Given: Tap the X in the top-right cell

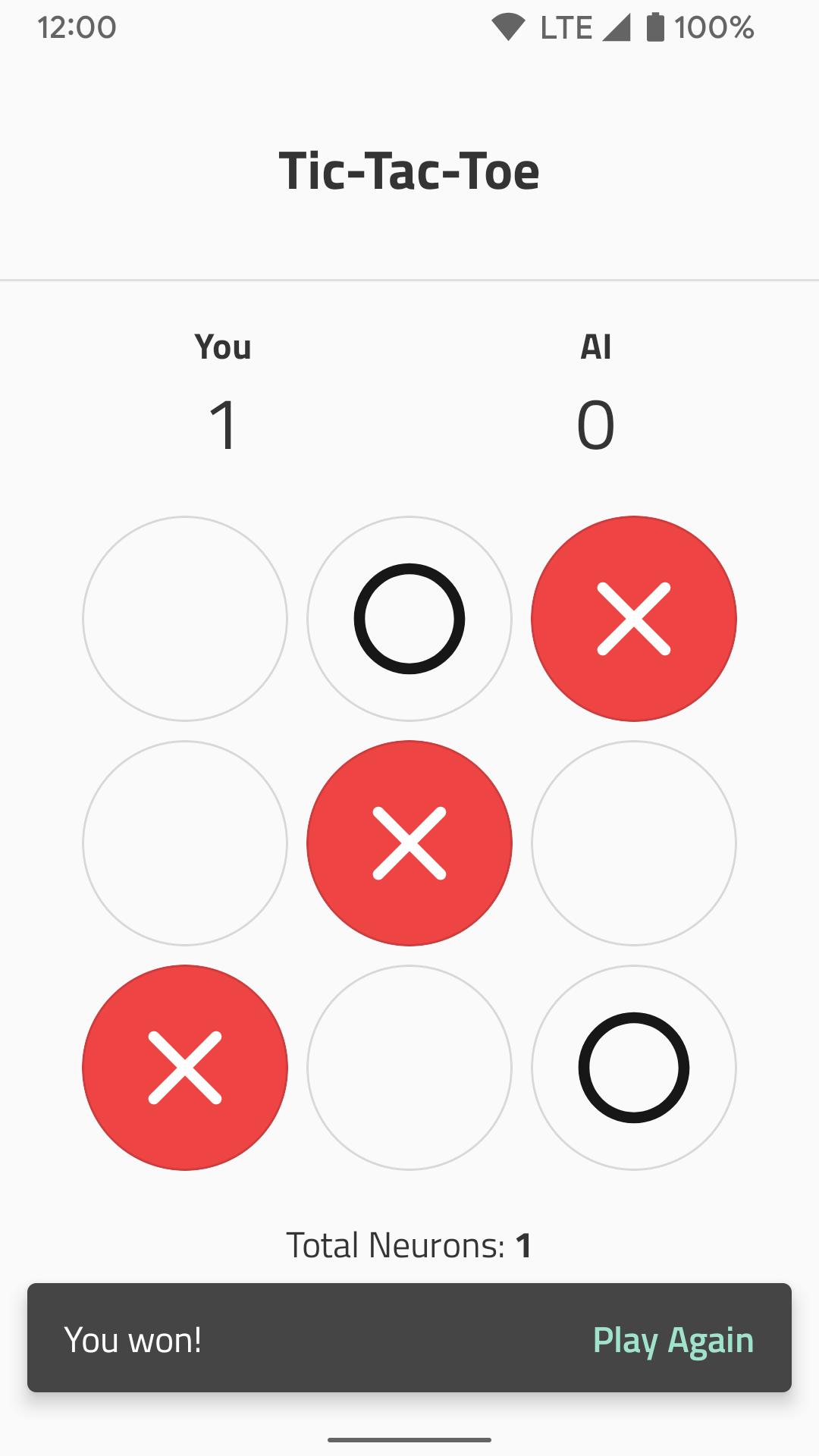Looking at the screenshot, I should [634, 619].
